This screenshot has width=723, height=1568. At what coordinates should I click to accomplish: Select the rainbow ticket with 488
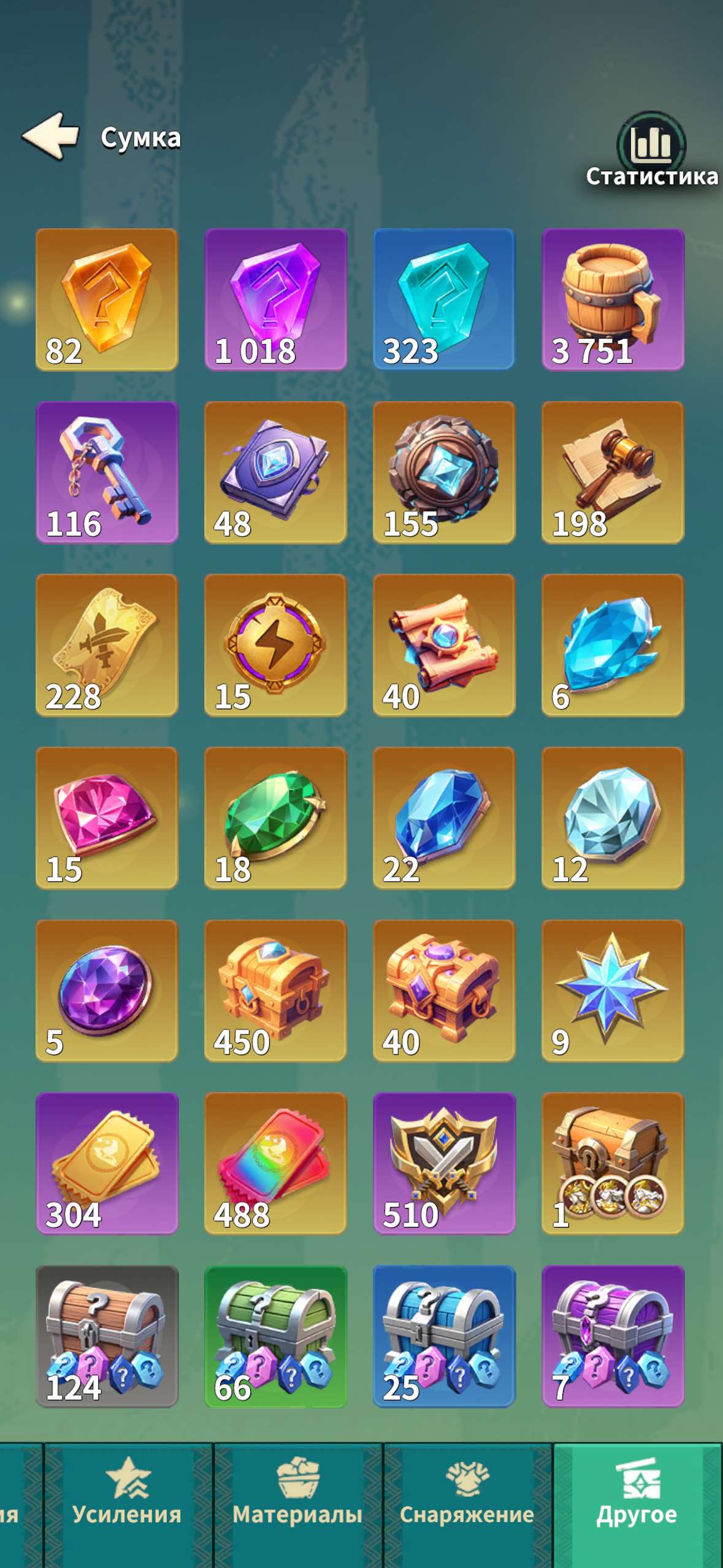pos(275,1164)
